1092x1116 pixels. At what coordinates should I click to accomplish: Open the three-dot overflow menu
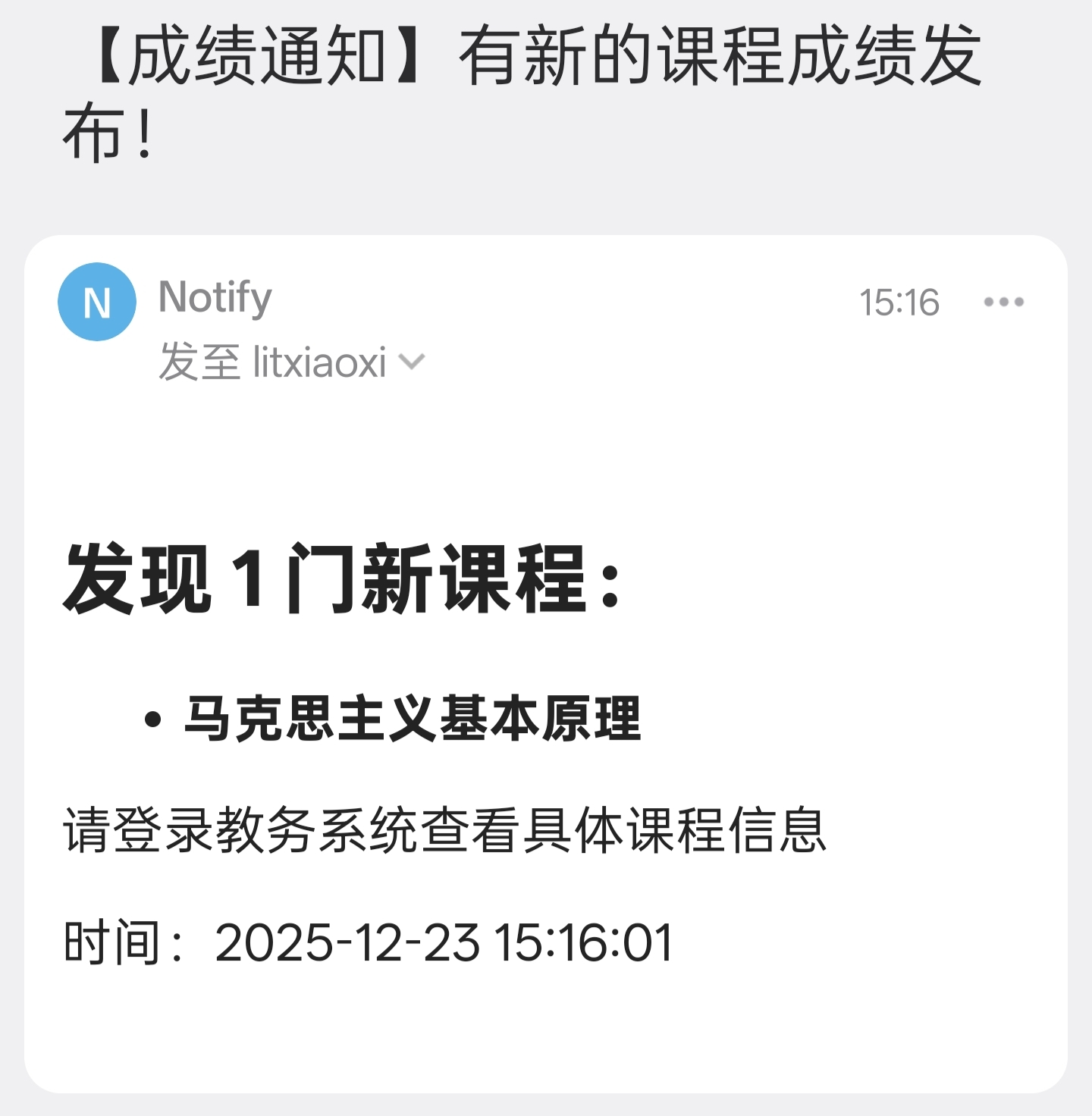(1003, 302)
